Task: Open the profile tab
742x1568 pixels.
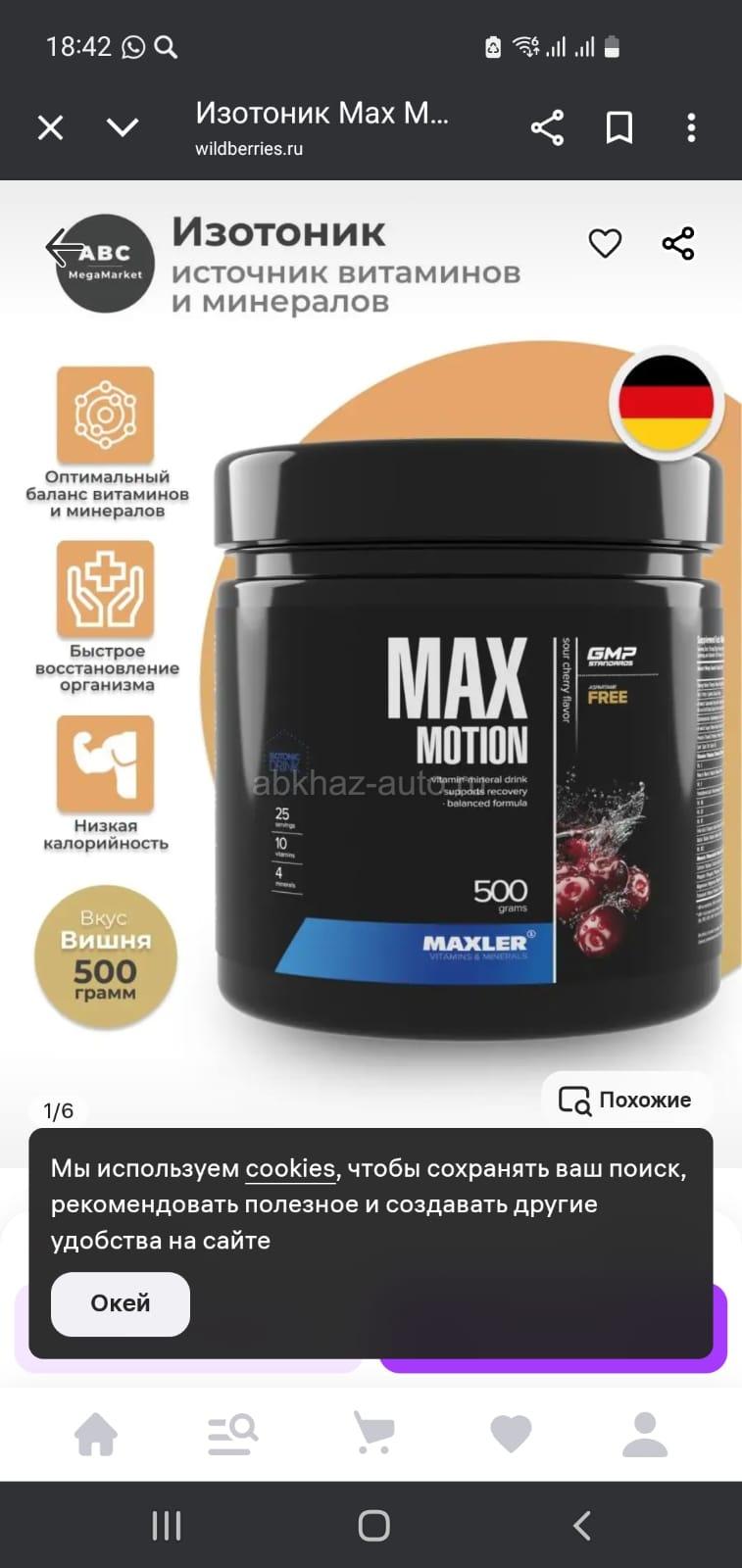Action: pyautogui.click(x=645, y=1435)
